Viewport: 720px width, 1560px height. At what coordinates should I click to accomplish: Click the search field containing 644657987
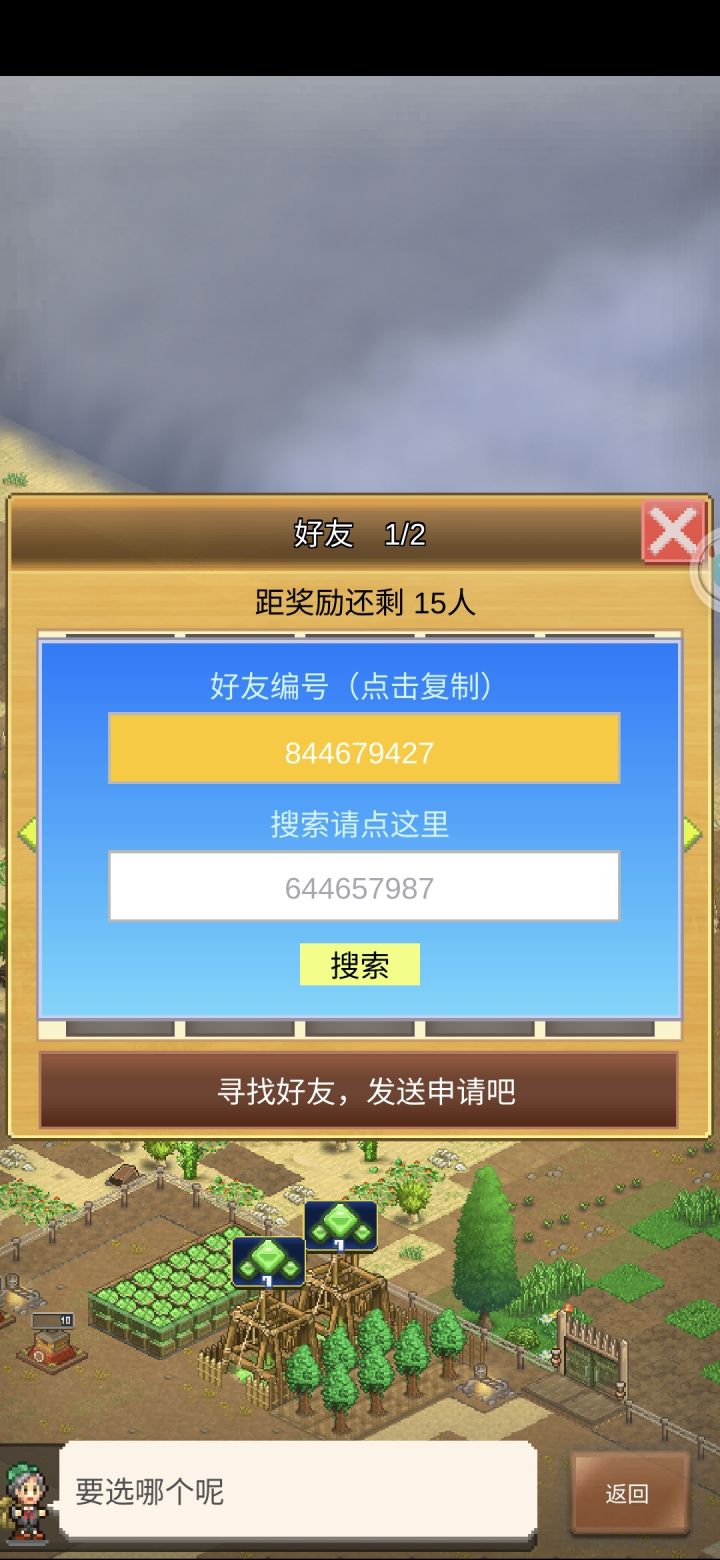pos(360,886)
